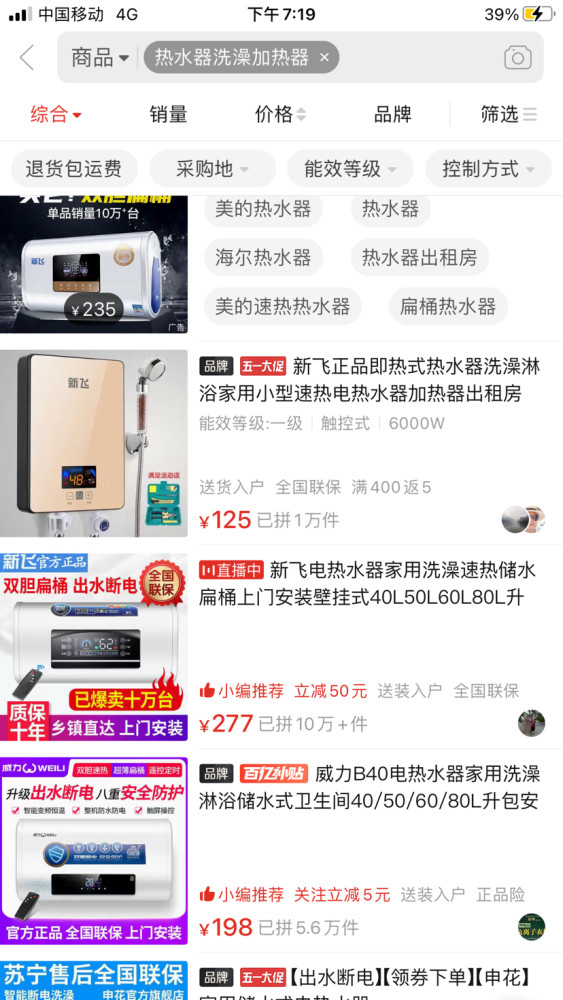Search the suggestion 海尔热水器
Viewport: 563px width, 1000px height.
click(263, 258)
